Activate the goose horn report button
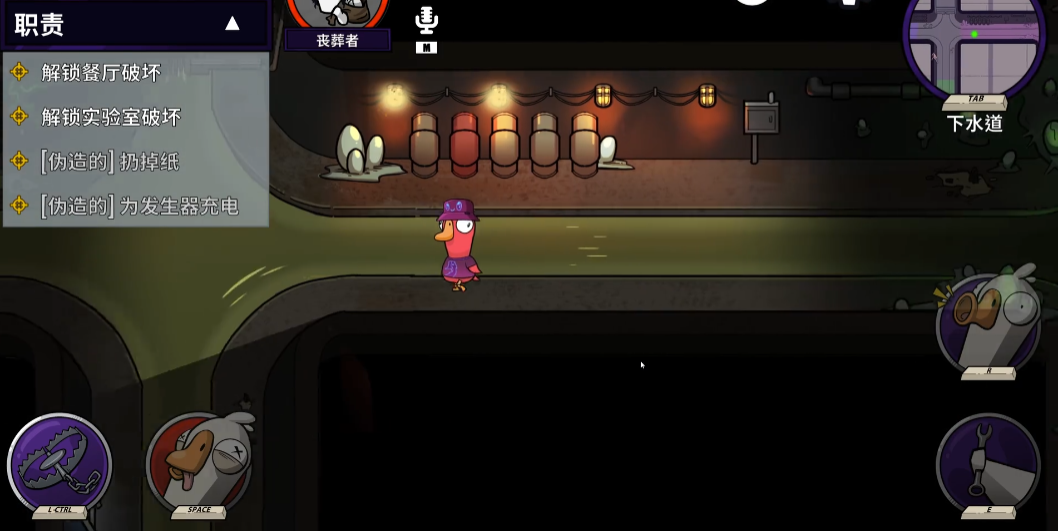The width and height of the screenshot is (1058, 531). (988, 322)
